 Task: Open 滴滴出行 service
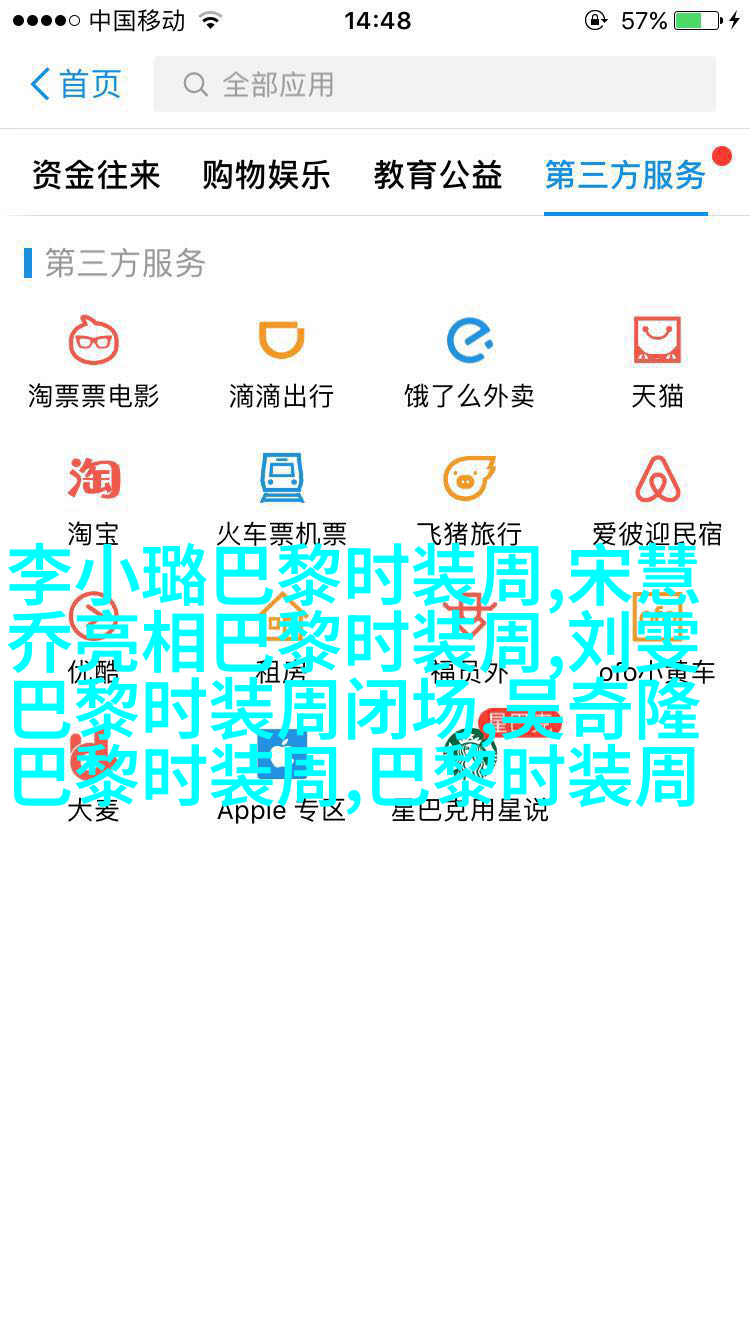click(x=281, y=360)
